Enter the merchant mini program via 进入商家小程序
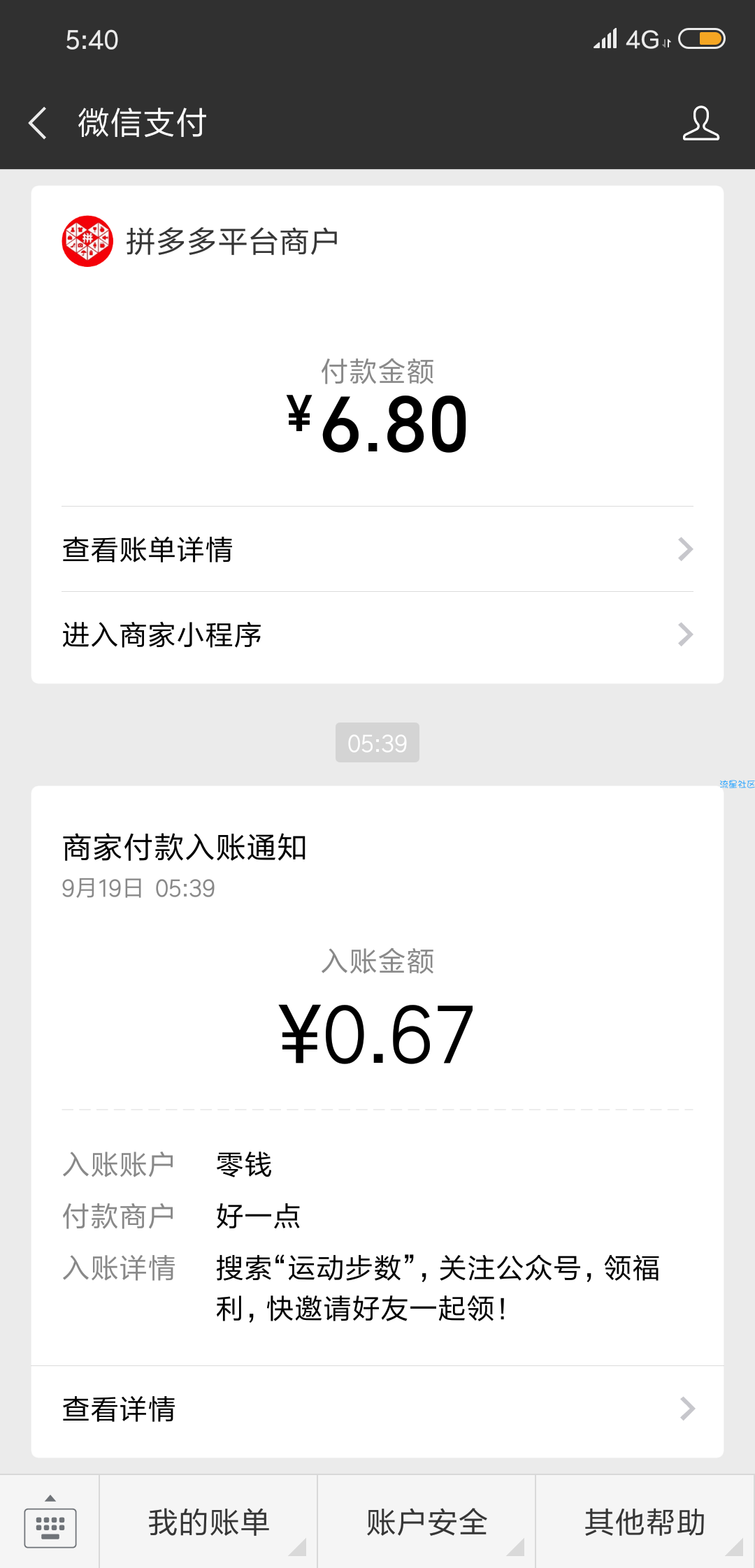 [377, 635]
